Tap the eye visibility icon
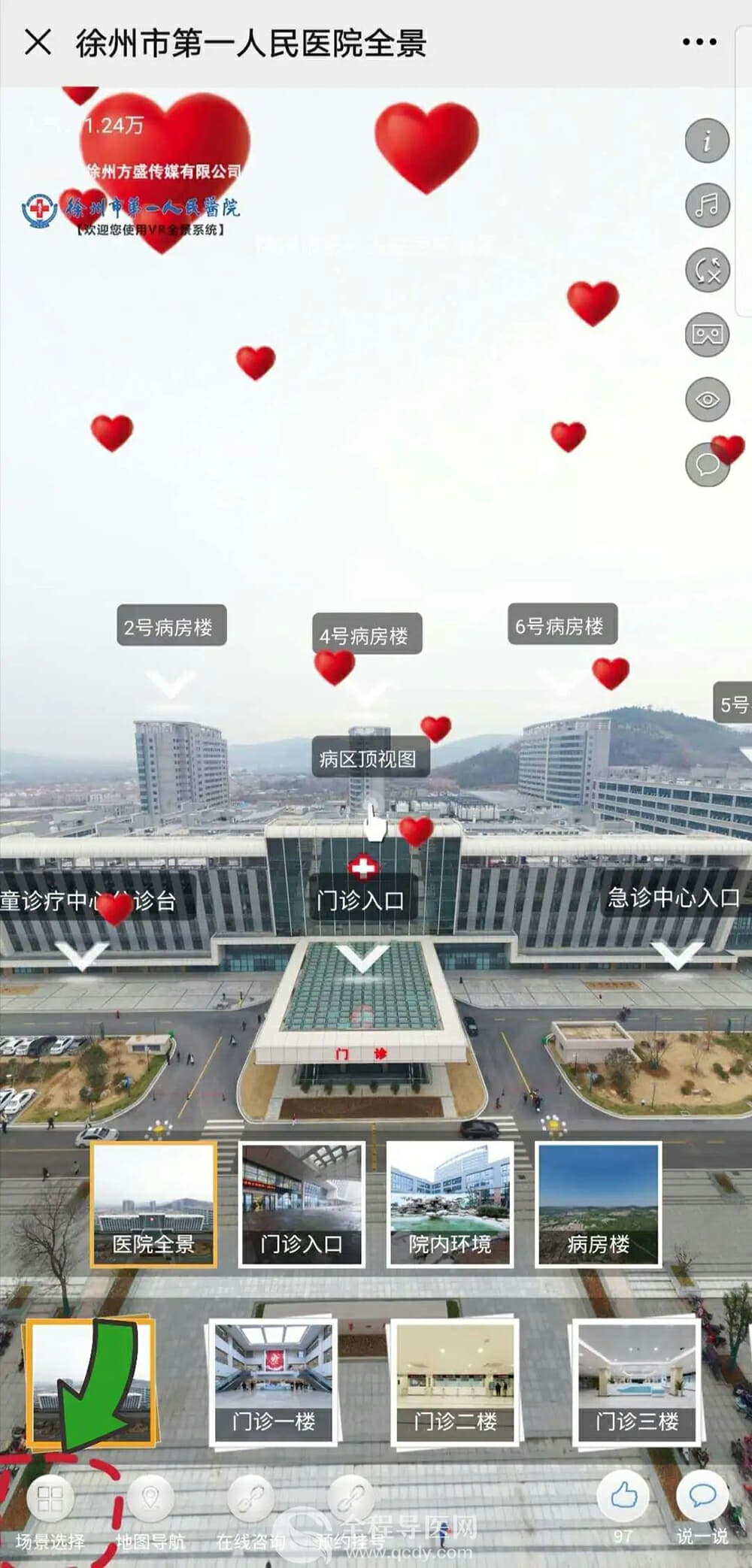The image size is (752, 1568). (x=707, y=399)
